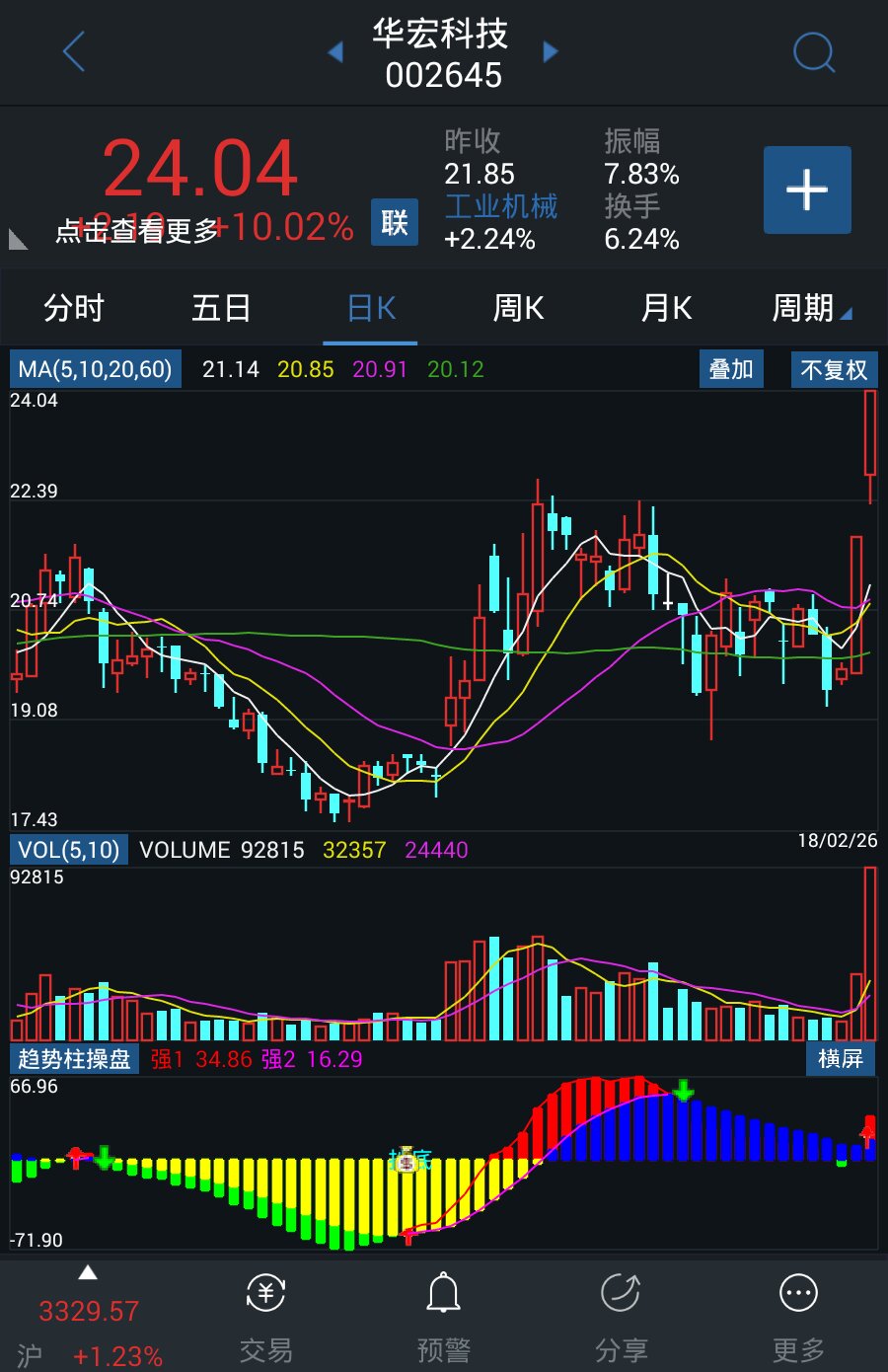Open the 周期 period dropdown
Viewport: 888px width, 1372px height.
[x=809, y=309]
